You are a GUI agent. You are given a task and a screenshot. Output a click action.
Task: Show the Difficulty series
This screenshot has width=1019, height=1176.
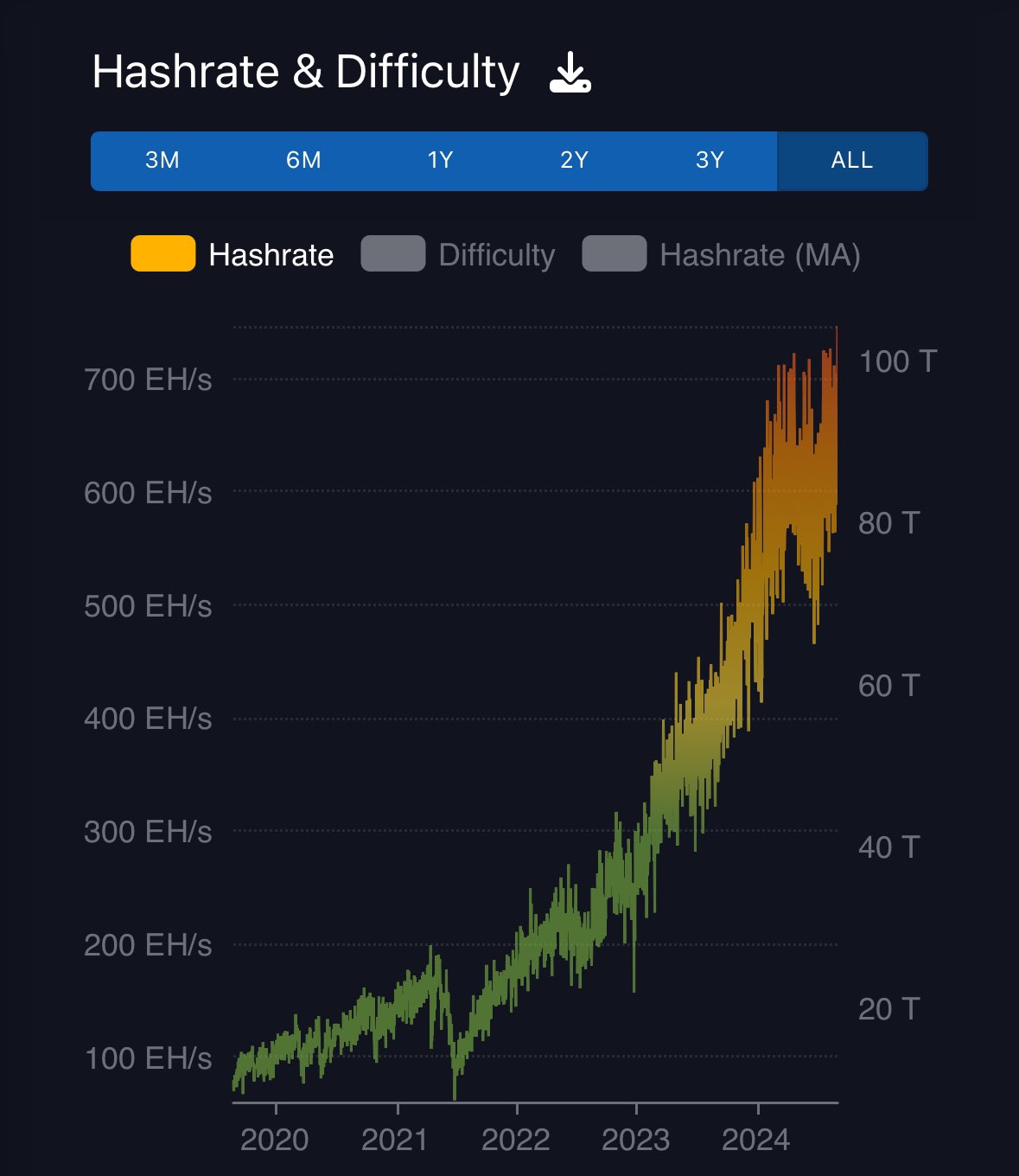tap(458, 255)
